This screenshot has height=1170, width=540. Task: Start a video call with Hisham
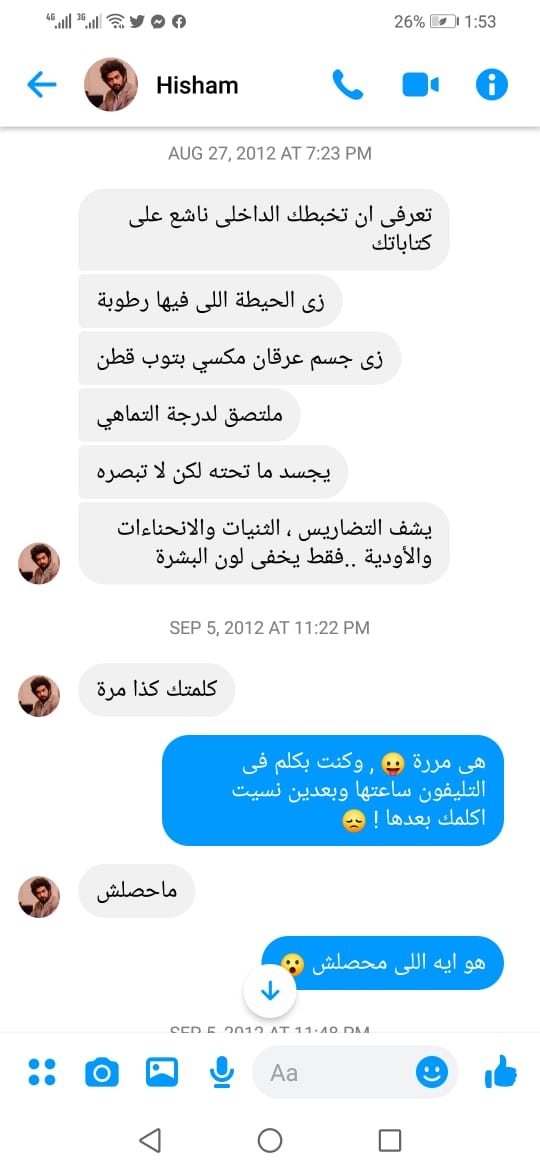pos(420,85)
